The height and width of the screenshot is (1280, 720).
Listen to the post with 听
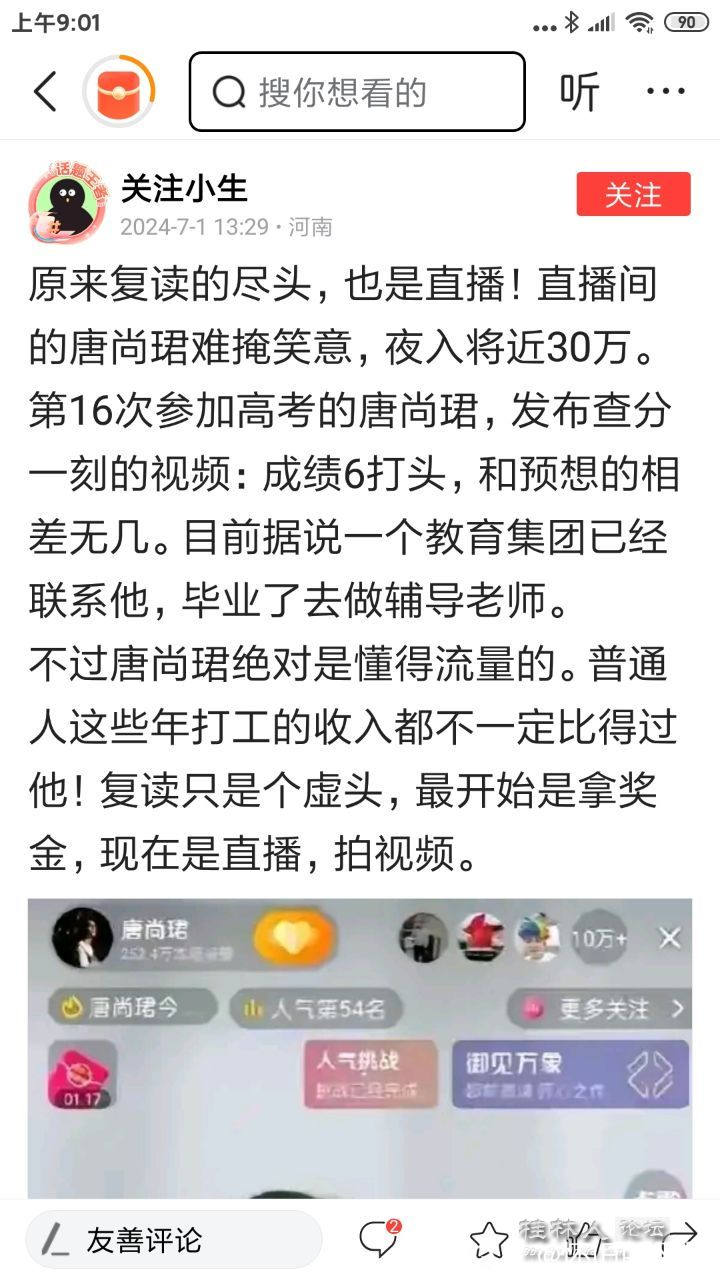[x=579, y=92]
